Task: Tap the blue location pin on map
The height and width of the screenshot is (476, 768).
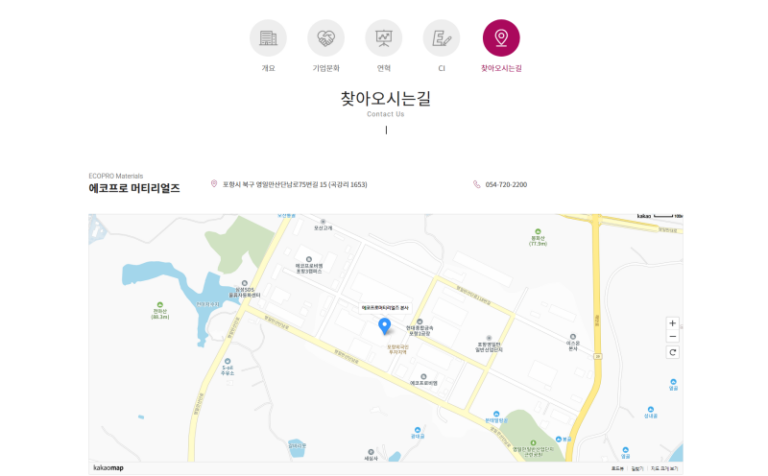Action: (384, 326)
